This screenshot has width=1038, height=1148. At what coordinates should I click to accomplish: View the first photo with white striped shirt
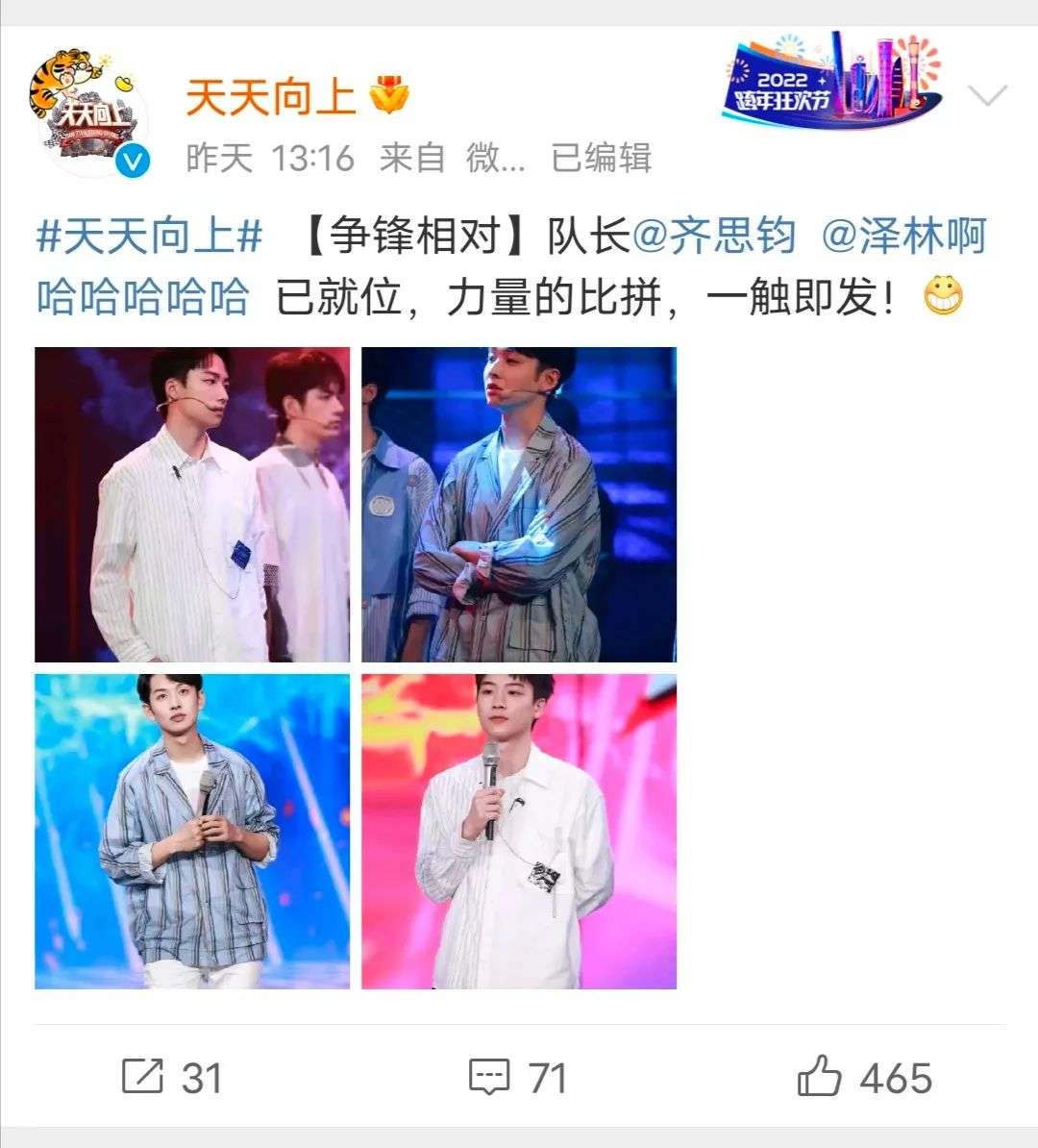click(x=192, y=505)
